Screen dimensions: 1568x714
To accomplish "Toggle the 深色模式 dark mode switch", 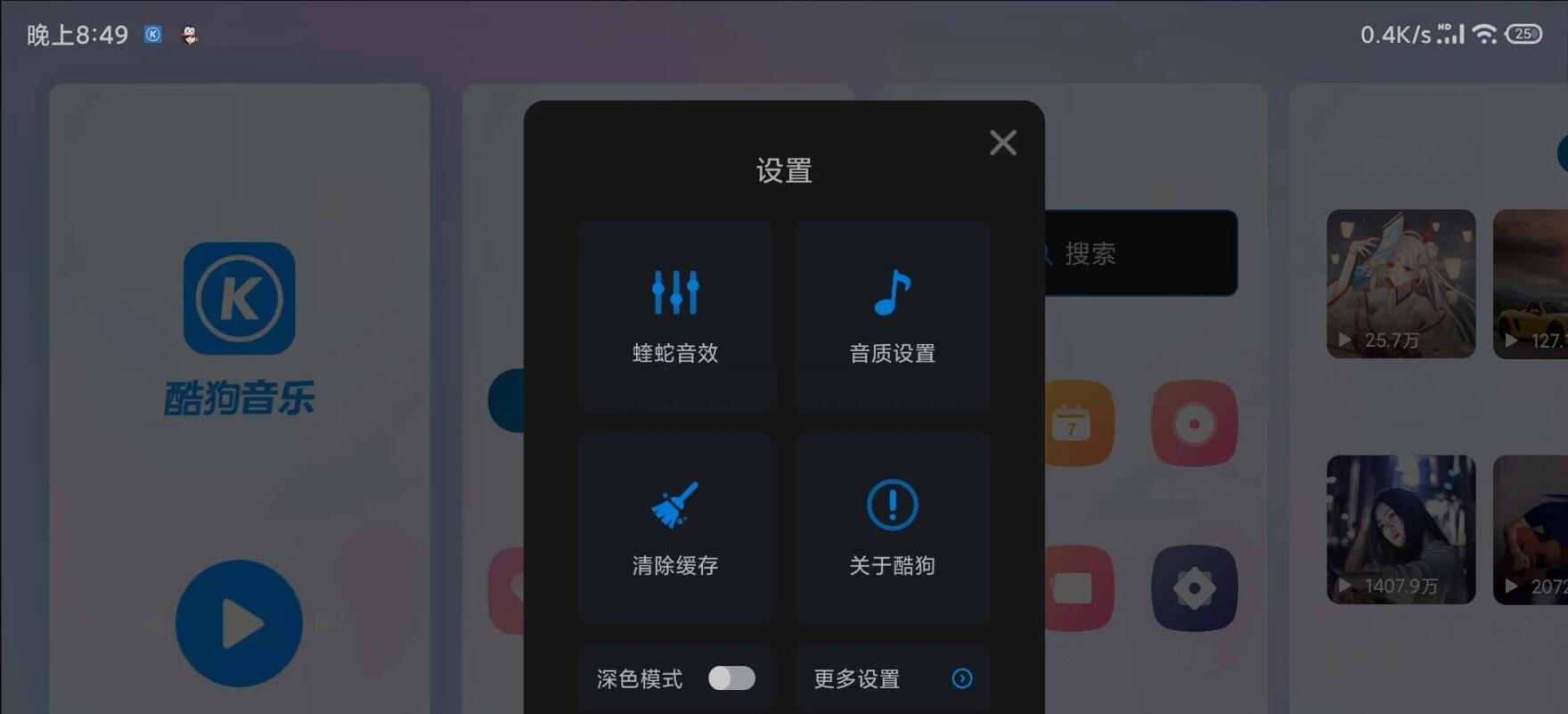I will pyautogui.click(x=731, y=678).
